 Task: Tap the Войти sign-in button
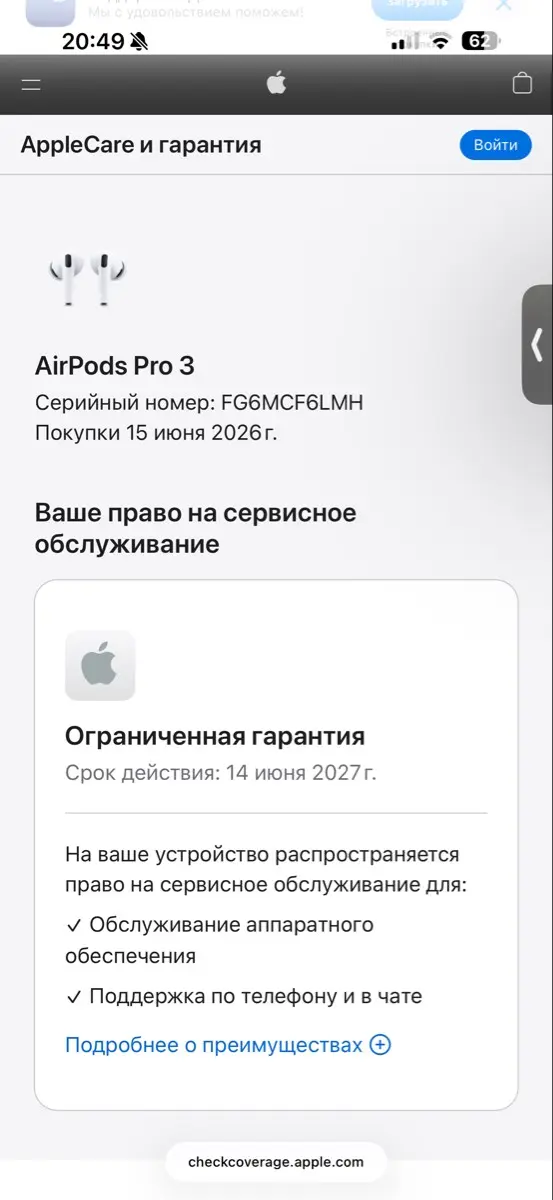pos(496,145)
